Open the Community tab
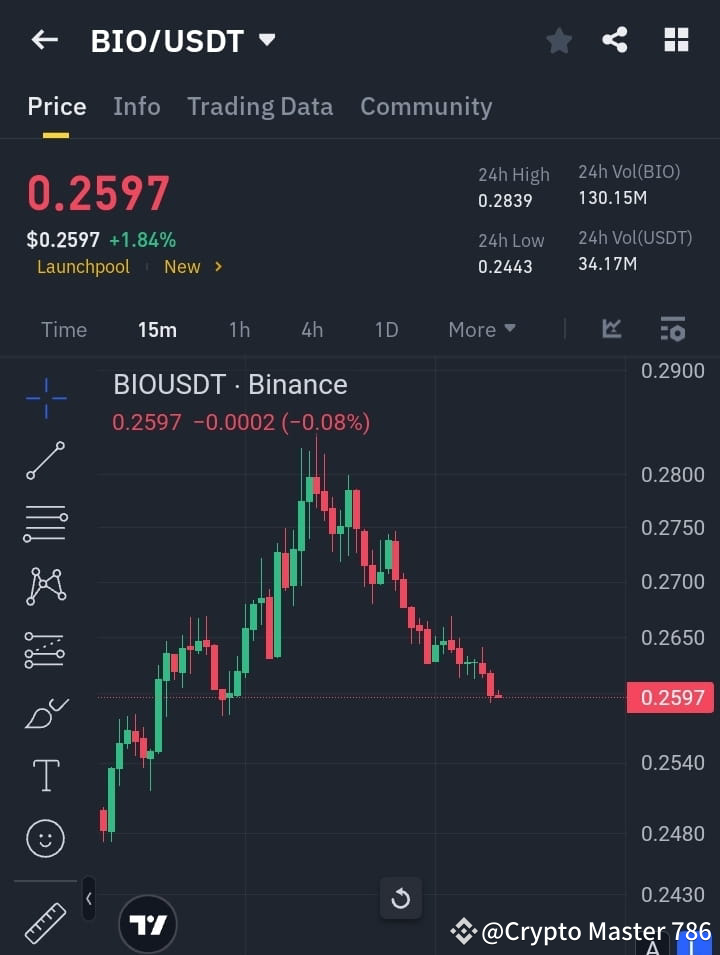 (426, 107)
